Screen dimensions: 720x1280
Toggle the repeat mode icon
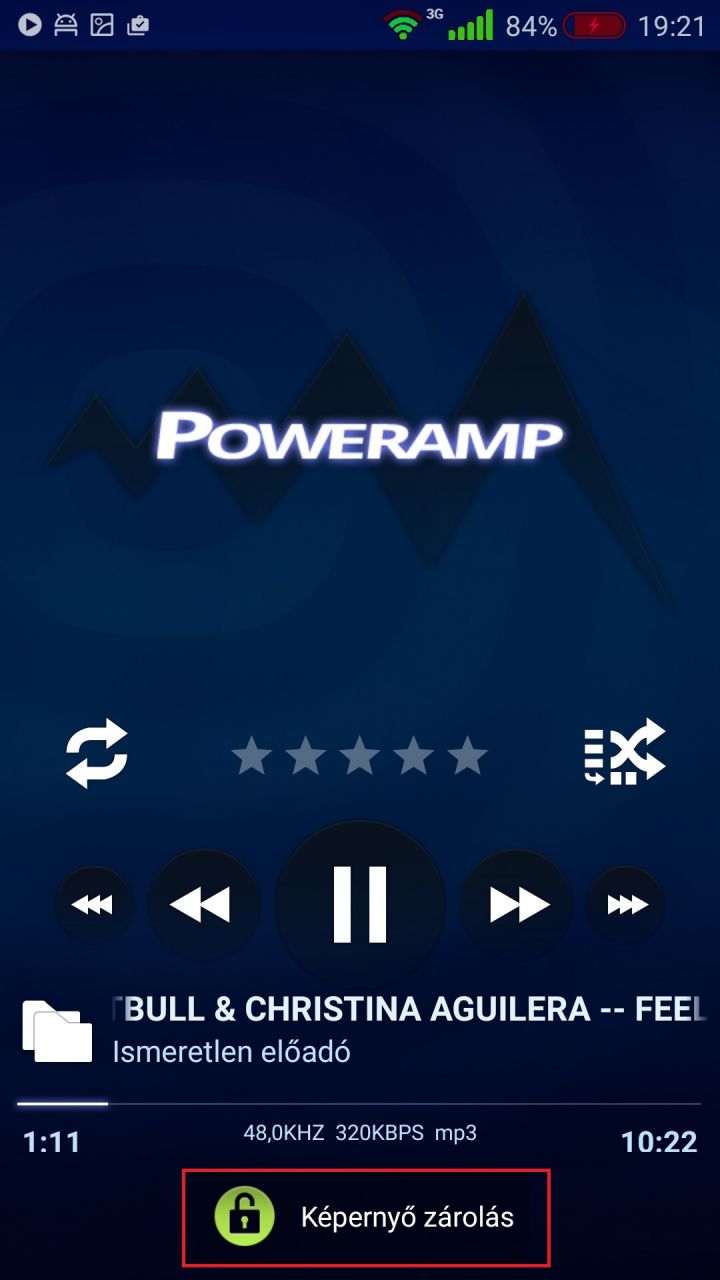pyautogui.click(x=97, y=753)
